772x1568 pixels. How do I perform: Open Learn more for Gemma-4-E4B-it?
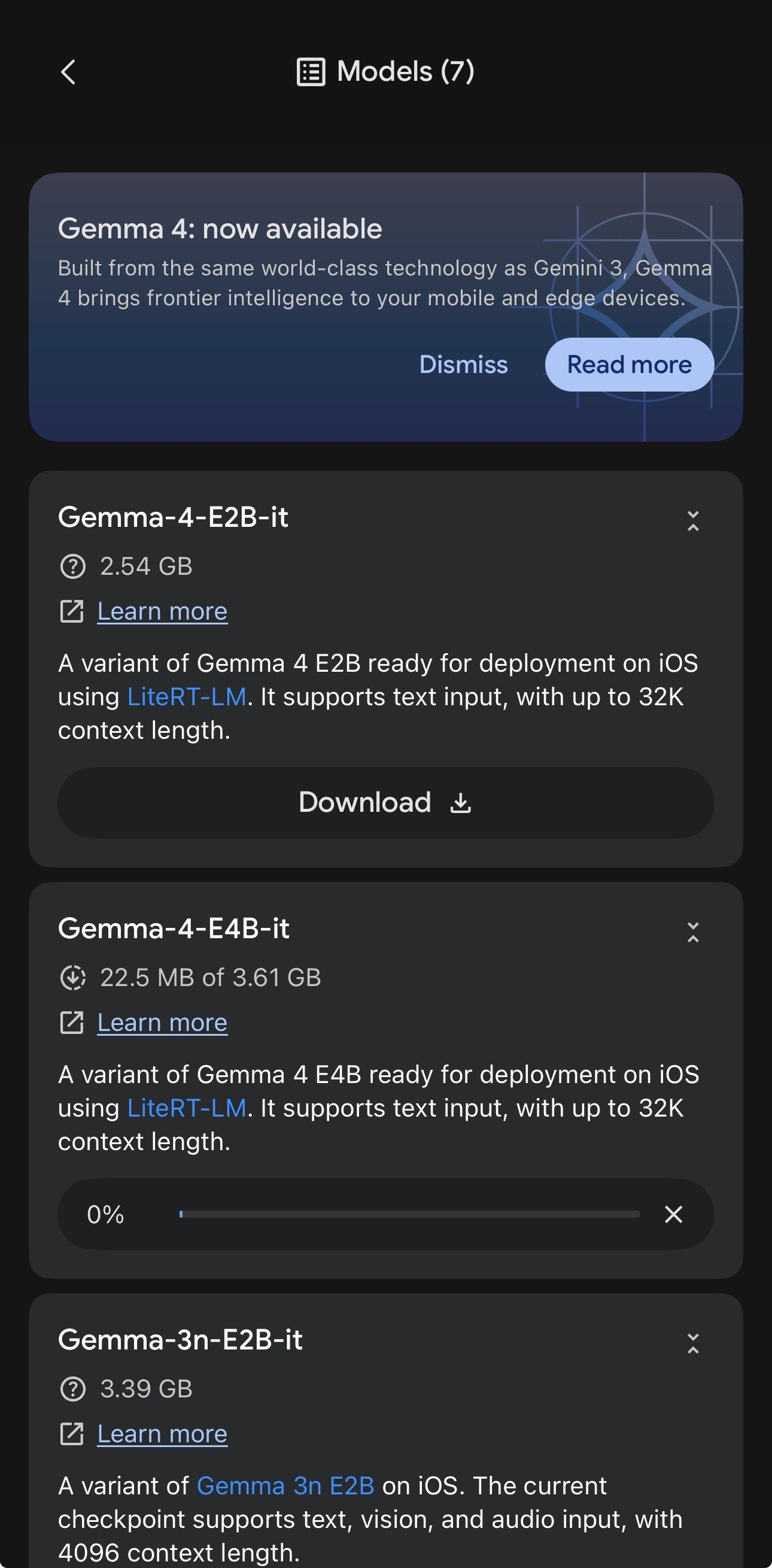click(x=162, y=1023)
